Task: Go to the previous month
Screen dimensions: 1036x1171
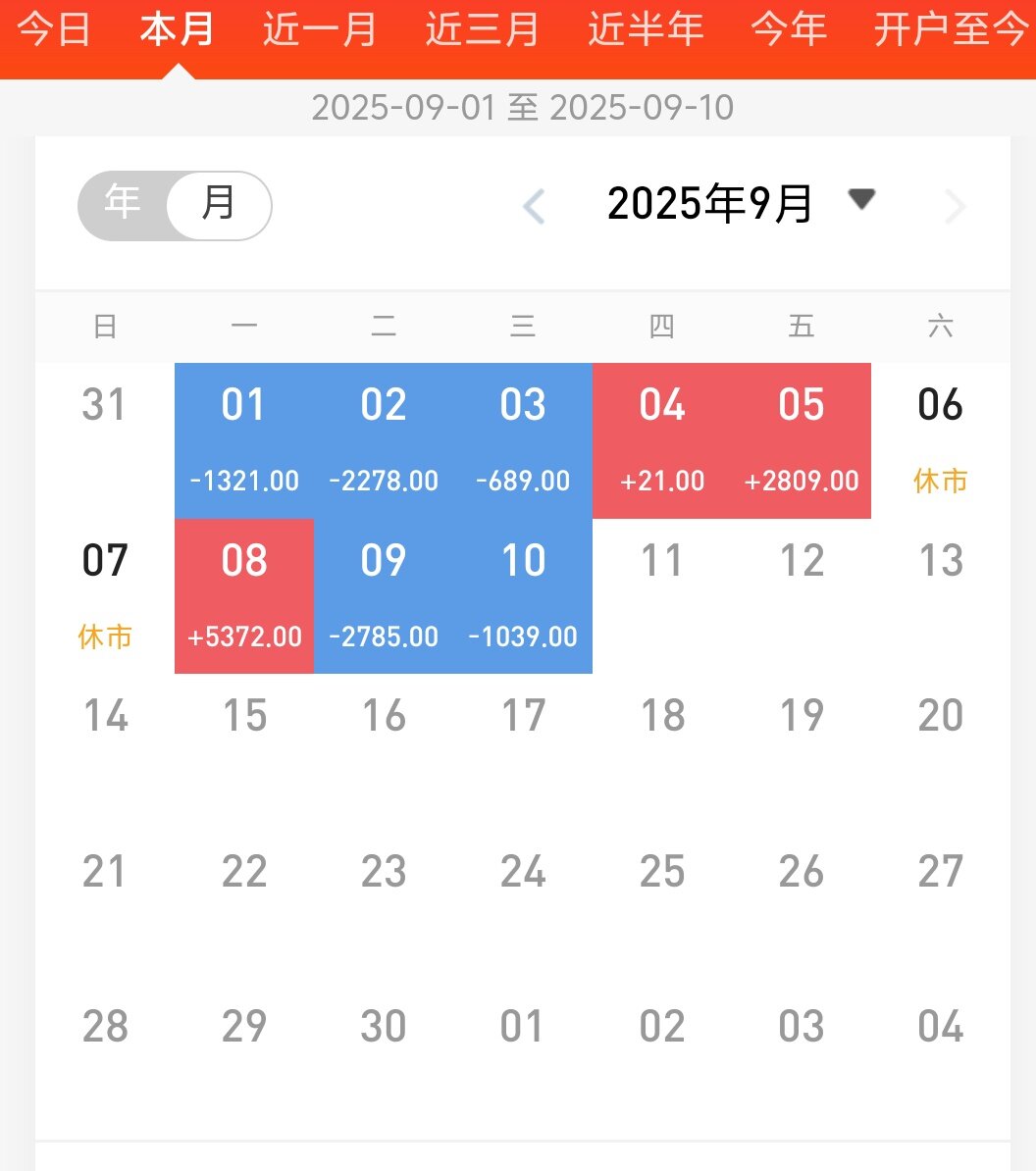Action: (535, 206)
